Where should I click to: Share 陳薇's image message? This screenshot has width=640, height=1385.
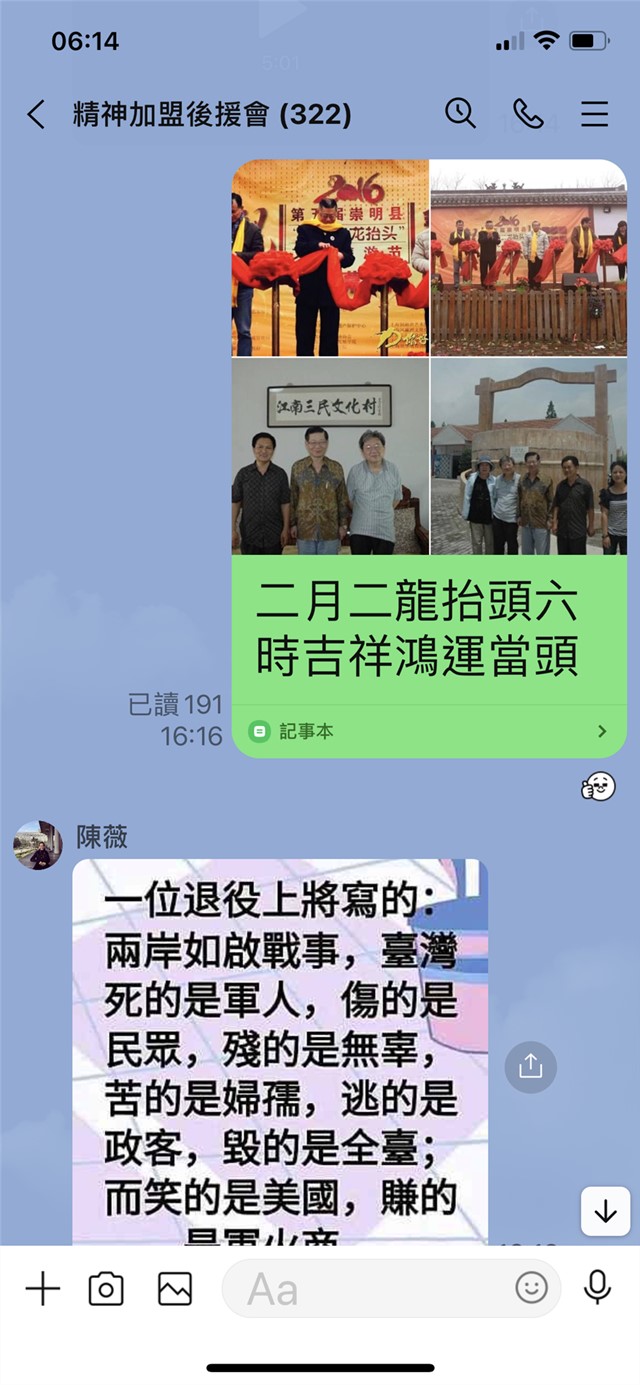click(530, 1066)
